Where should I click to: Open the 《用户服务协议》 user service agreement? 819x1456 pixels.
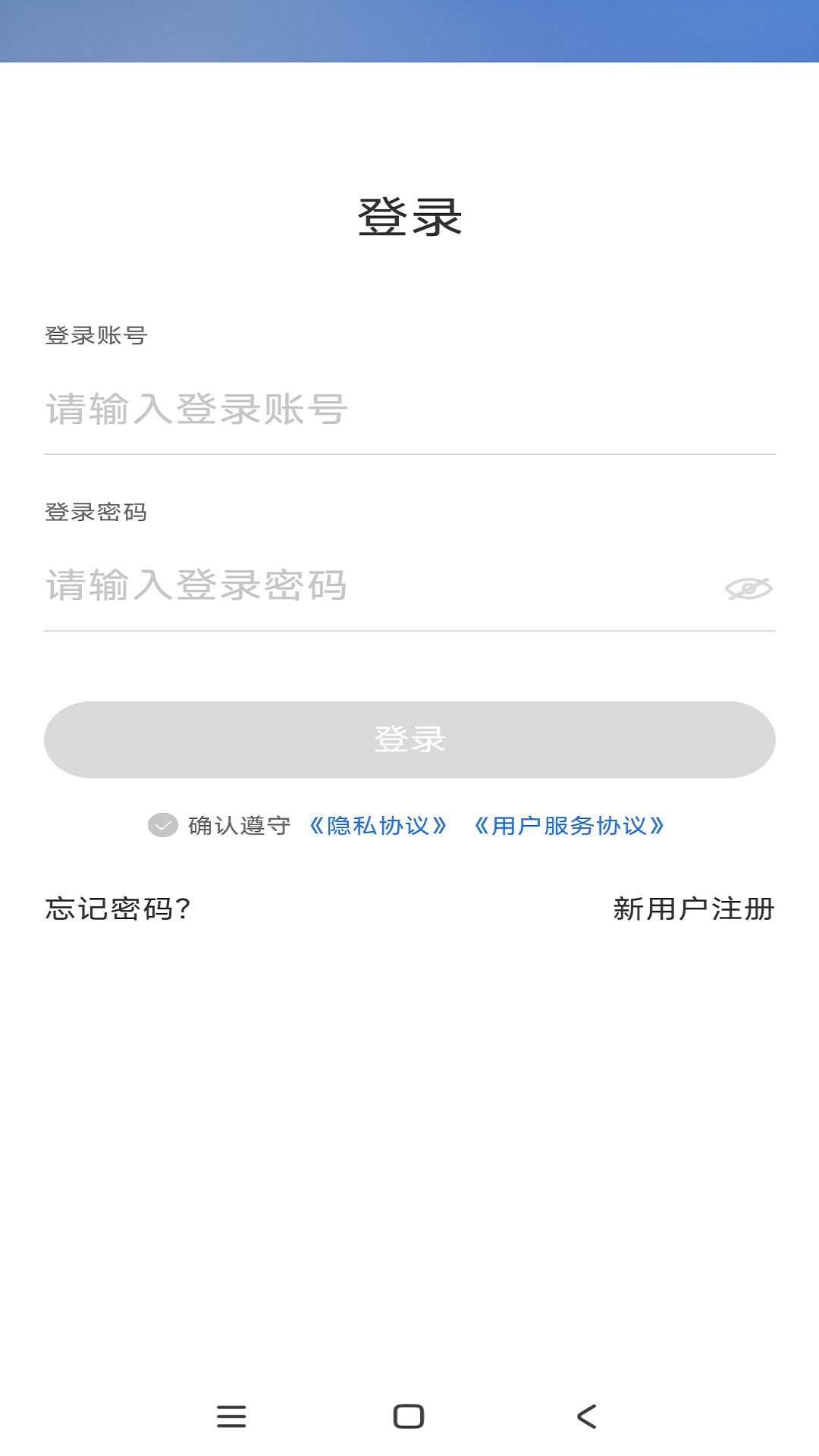(x=570, y=826)
